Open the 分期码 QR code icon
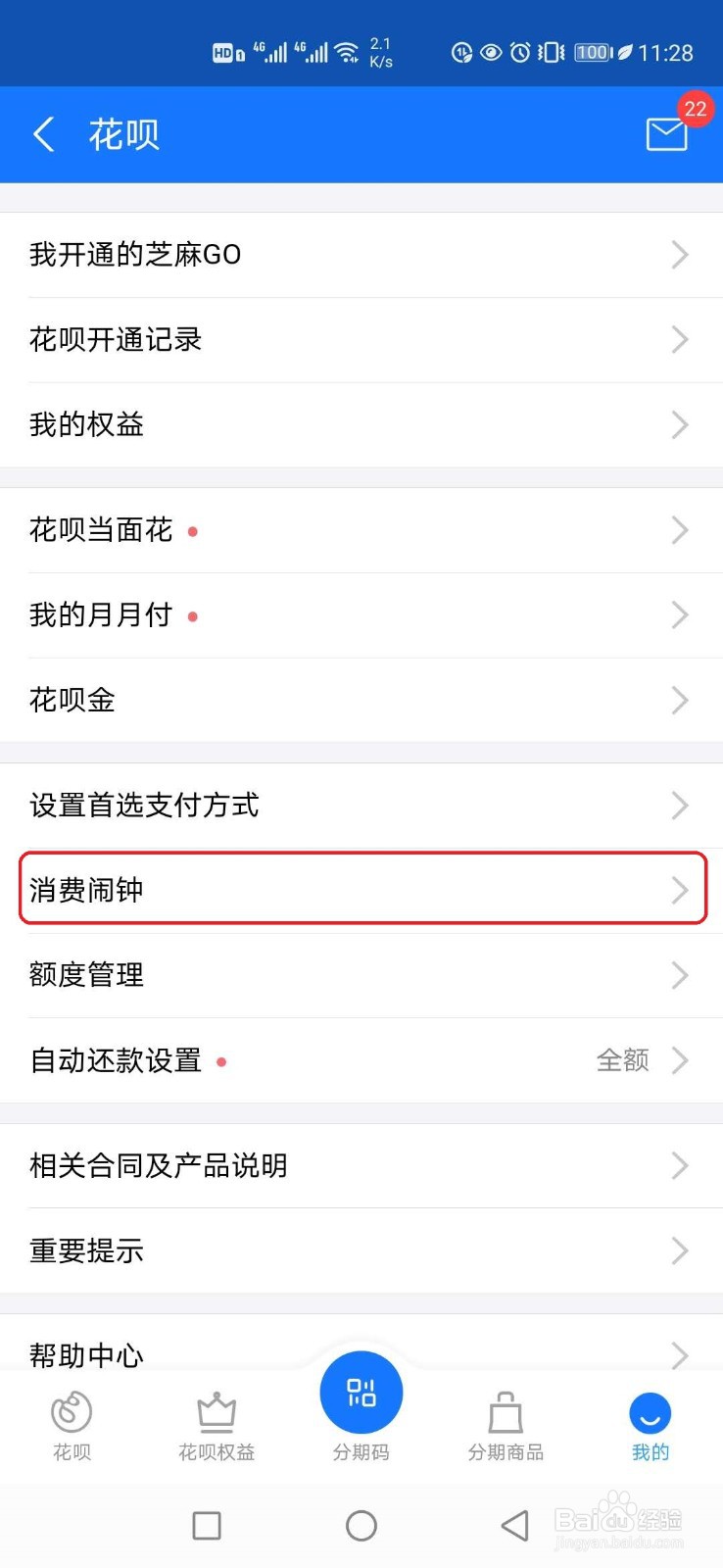Image resolution: width=723 pixels, height=1568 pixels. [x=361, y=1393]
